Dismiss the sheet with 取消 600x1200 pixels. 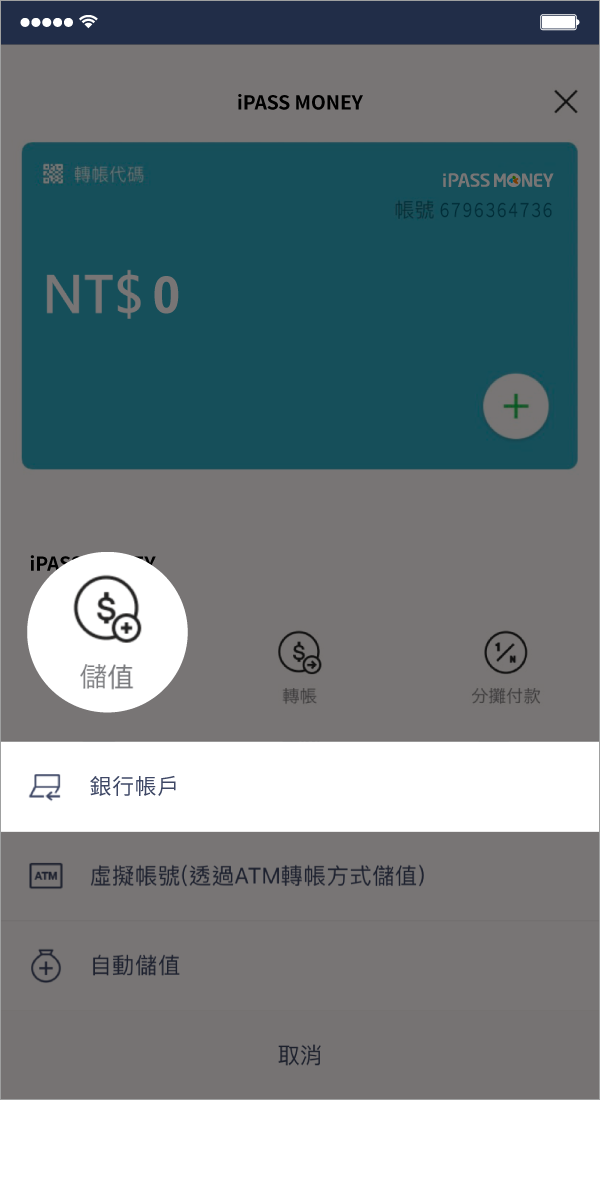pyautogui.click(x=299, y=1055)
